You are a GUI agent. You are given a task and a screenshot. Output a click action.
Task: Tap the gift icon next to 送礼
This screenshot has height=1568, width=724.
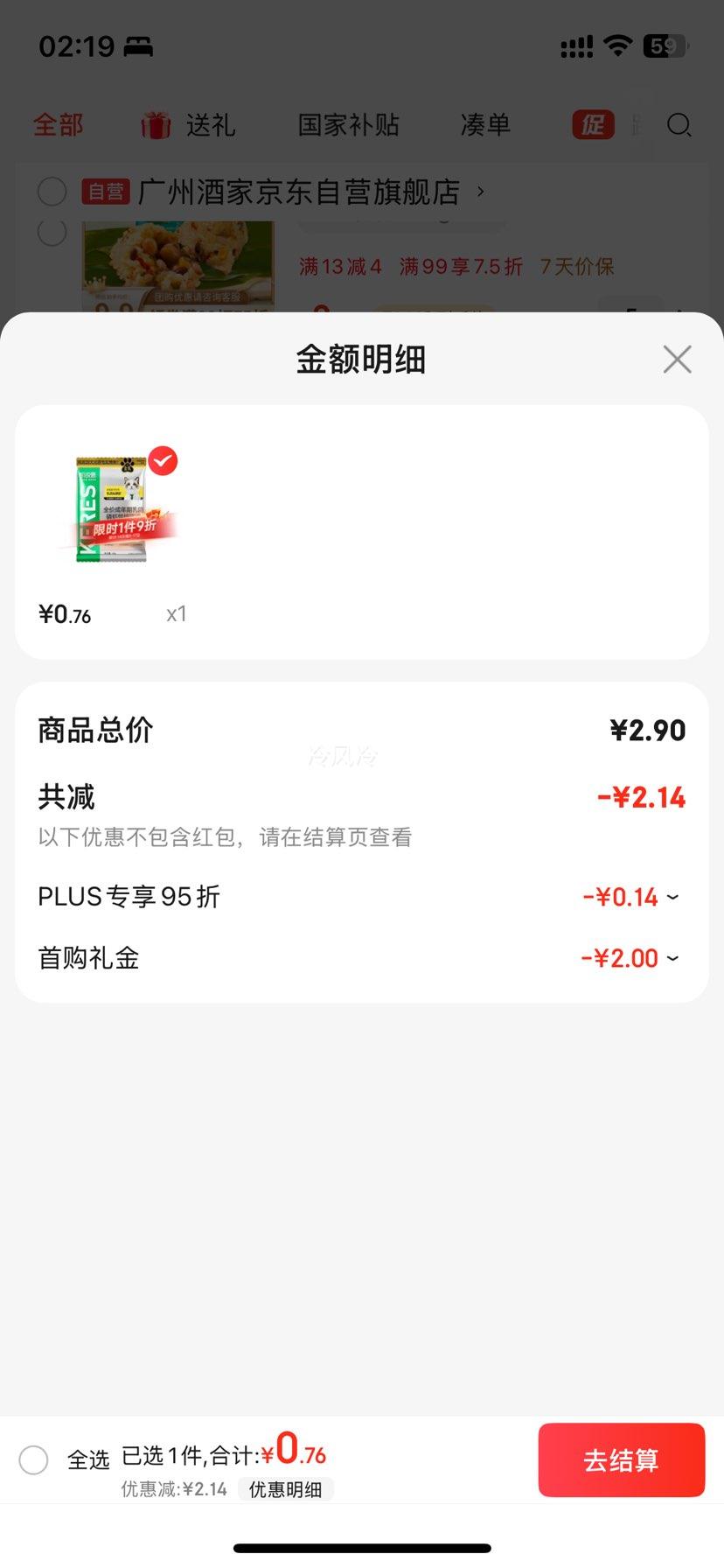(x=155, y=125)
